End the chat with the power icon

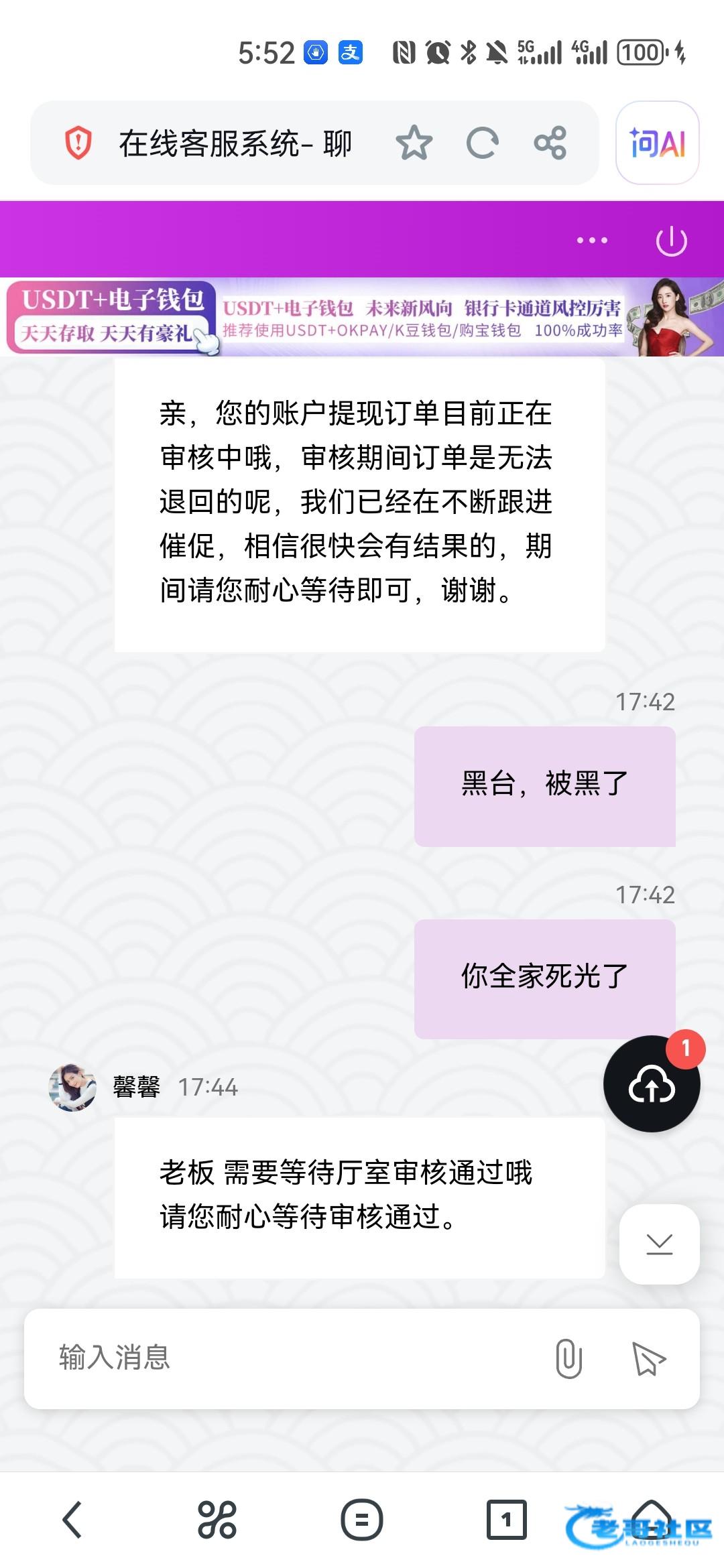click(671, 241)
